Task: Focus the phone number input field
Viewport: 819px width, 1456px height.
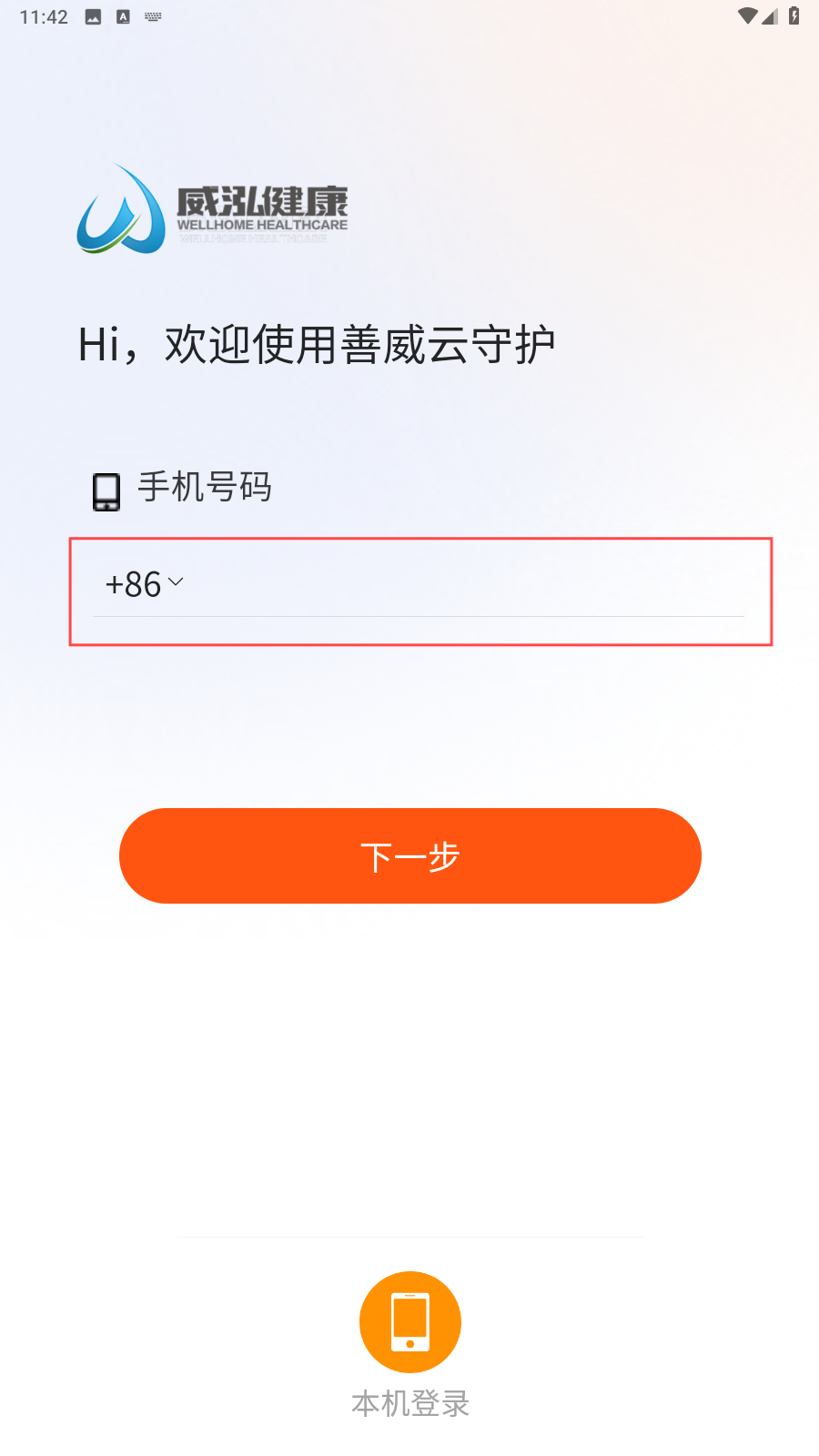Action: [x=464, y=584]
